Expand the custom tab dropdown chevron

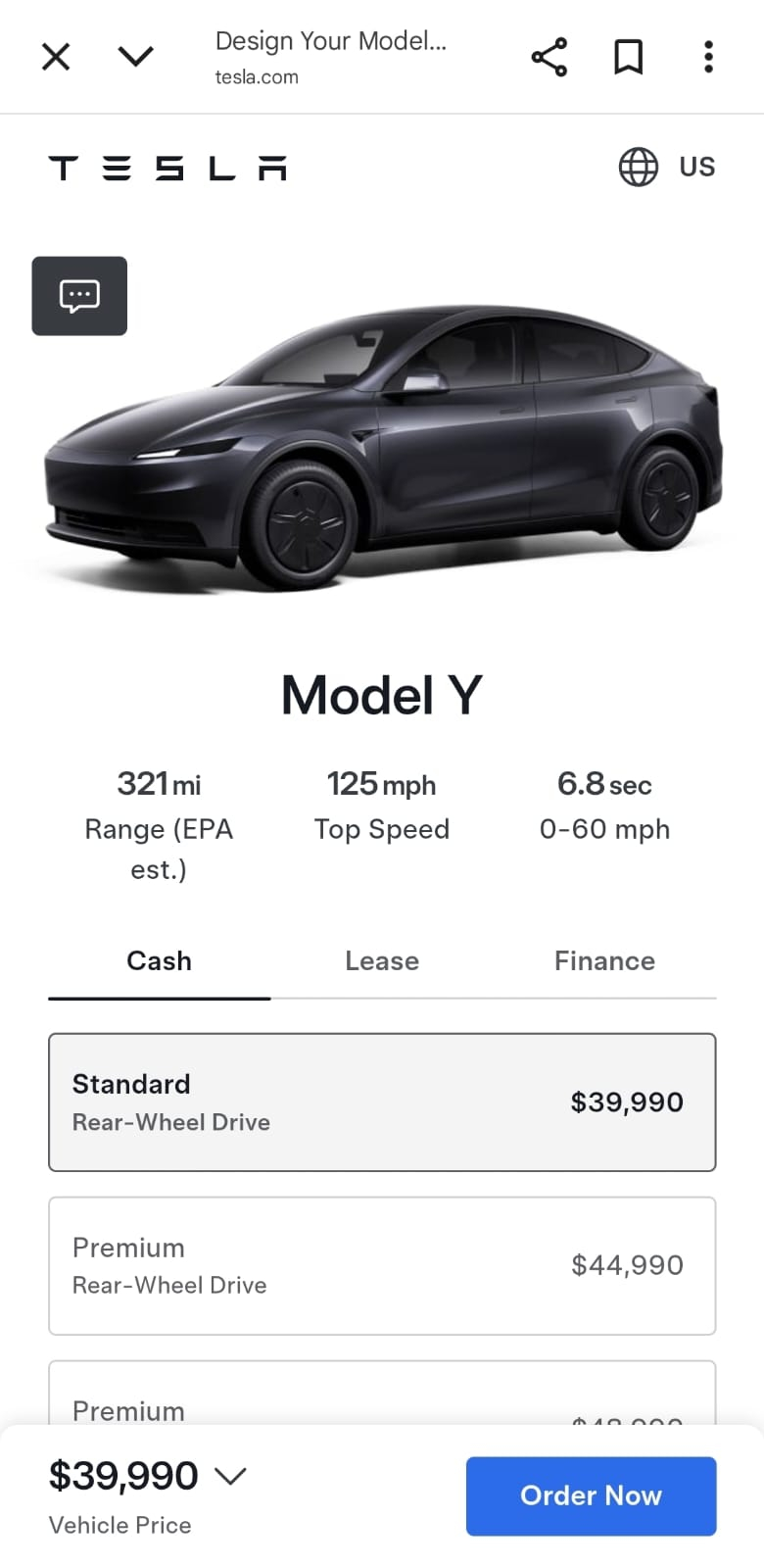(x=135, y=57)
